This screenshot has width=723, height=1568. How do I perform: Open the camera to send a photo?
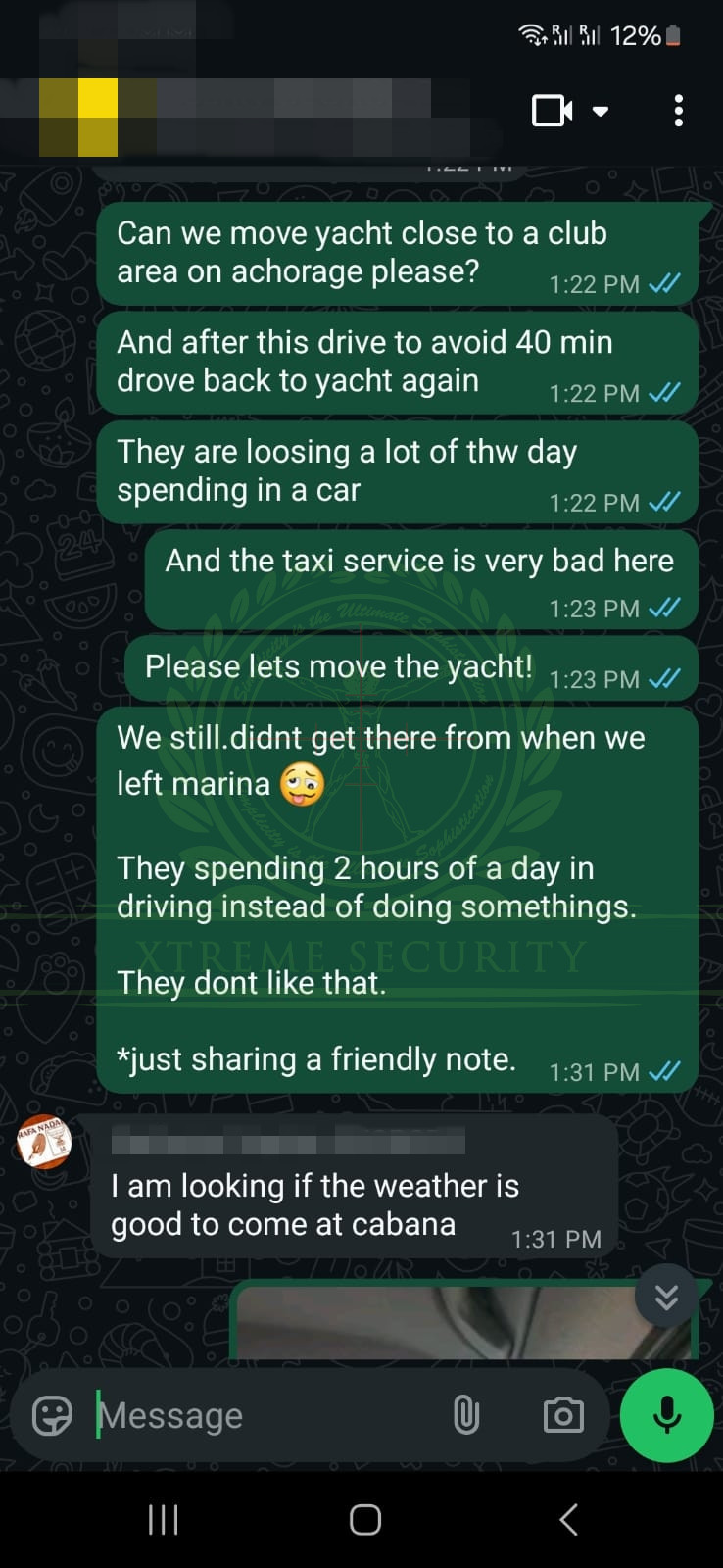click(563, 1415)
